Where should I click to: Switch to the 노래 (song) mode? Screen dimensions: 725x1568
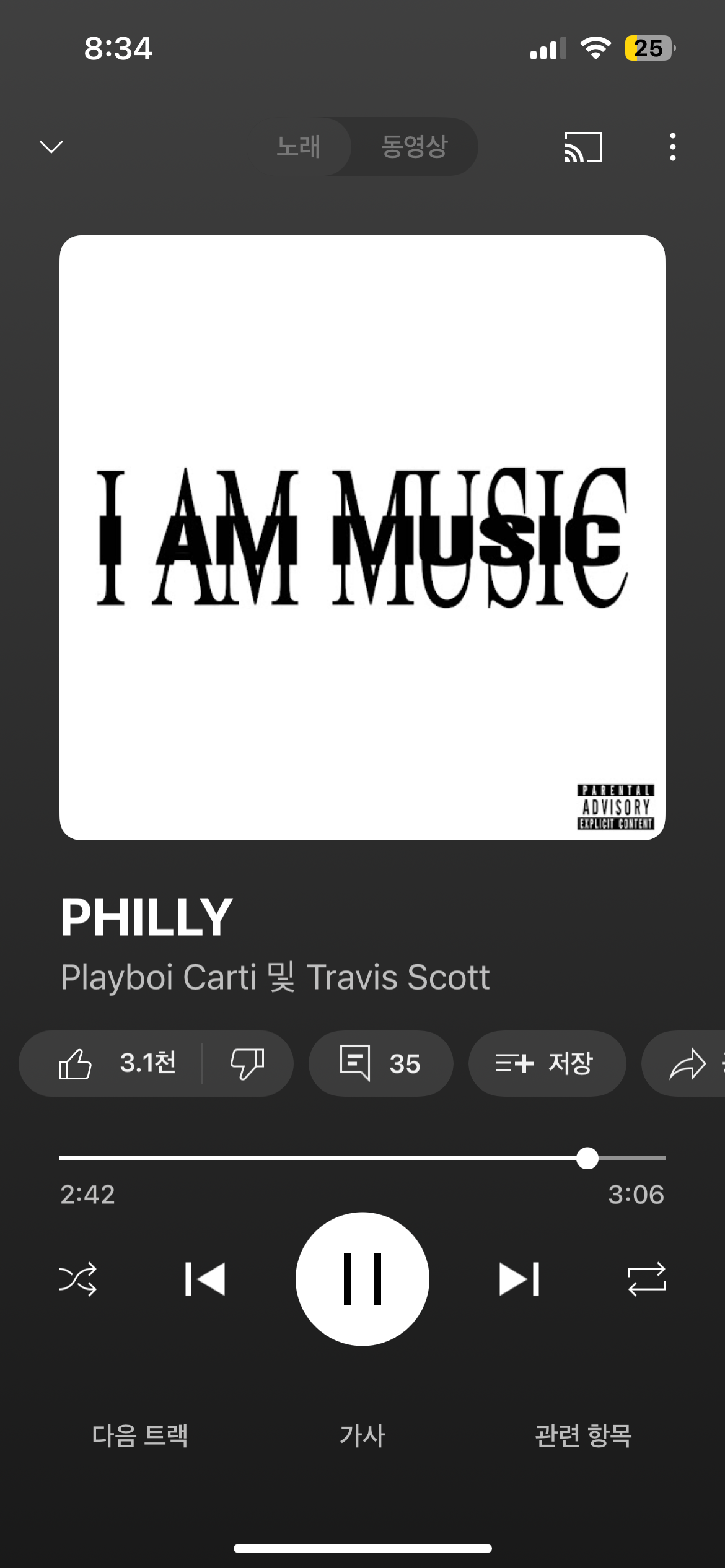(x=299, y=147)
